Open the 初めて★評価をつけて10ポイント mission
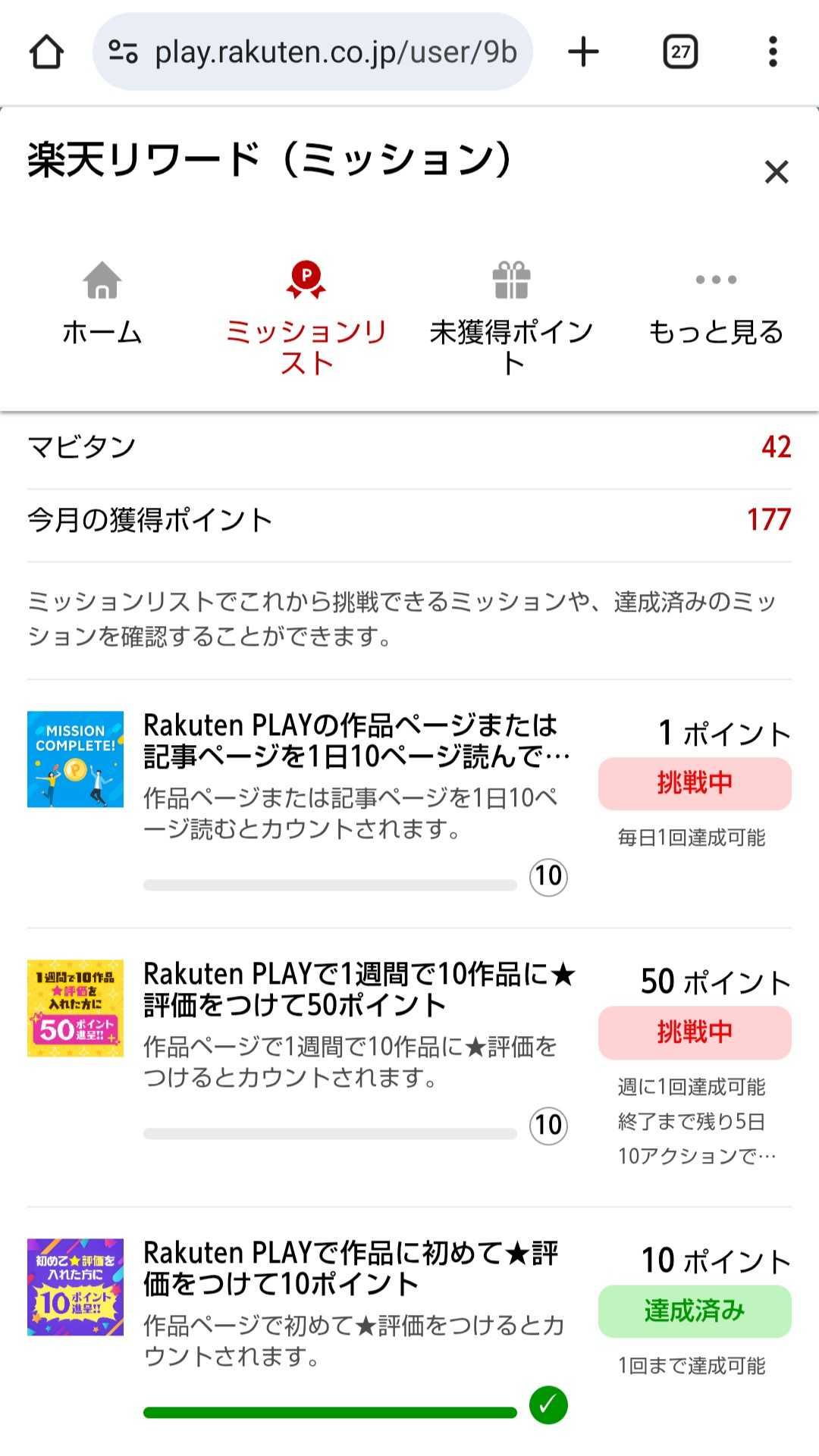 click(x=351, y=1268)
